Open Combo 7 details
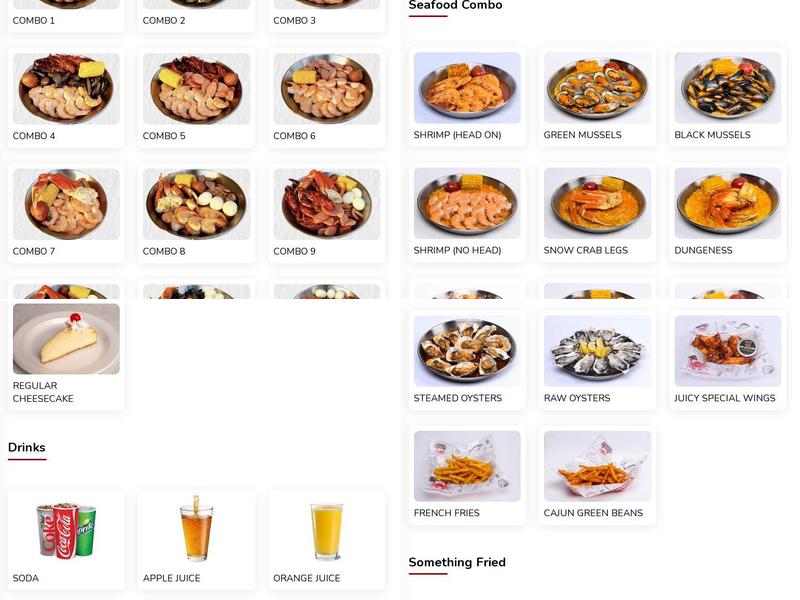800x600 pixels. point(66,213)
